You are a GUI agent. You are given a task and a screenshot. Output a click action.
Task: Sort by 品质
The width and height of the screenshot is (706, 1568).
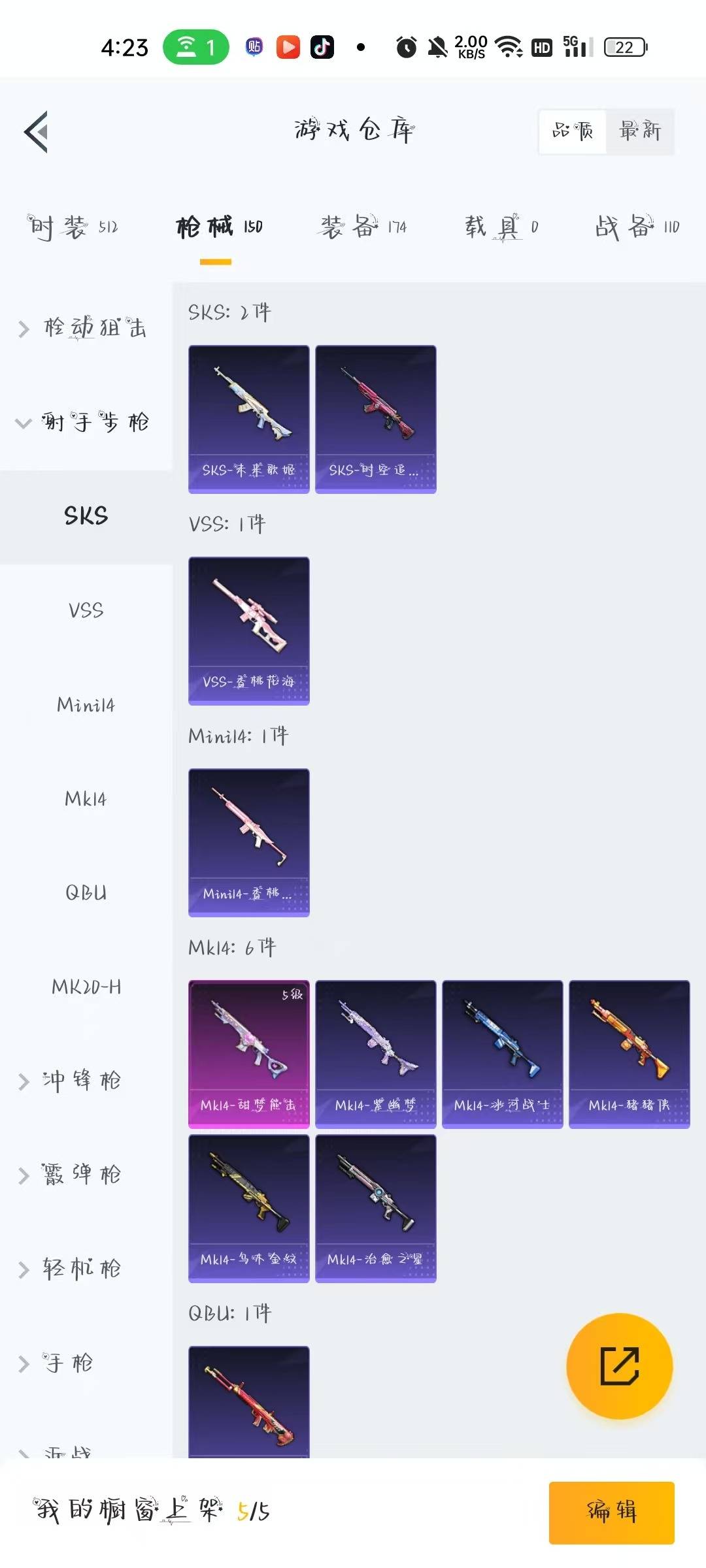pos(573,131)
